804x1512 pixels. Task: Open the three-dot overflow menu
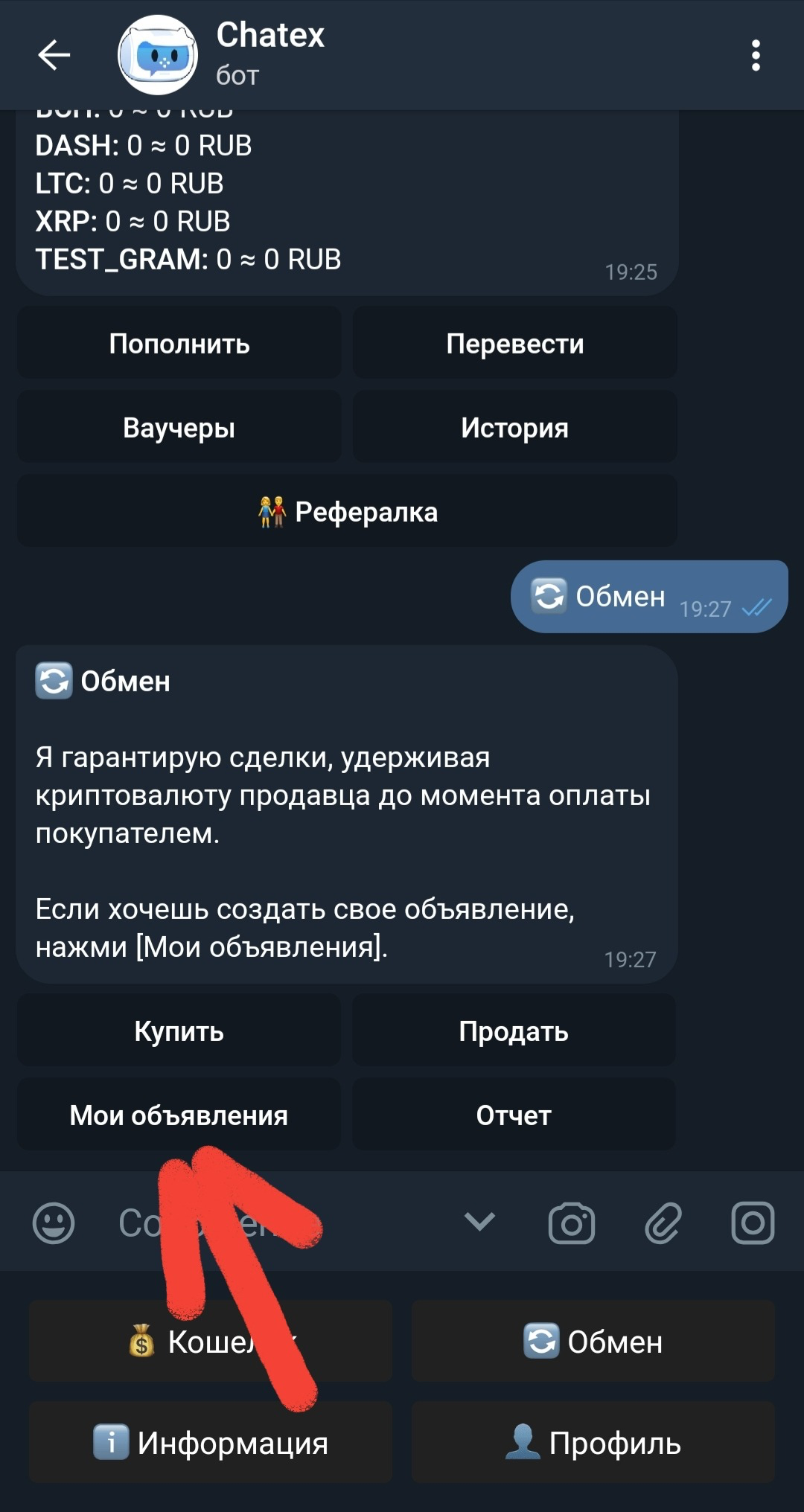coord(756,56)
